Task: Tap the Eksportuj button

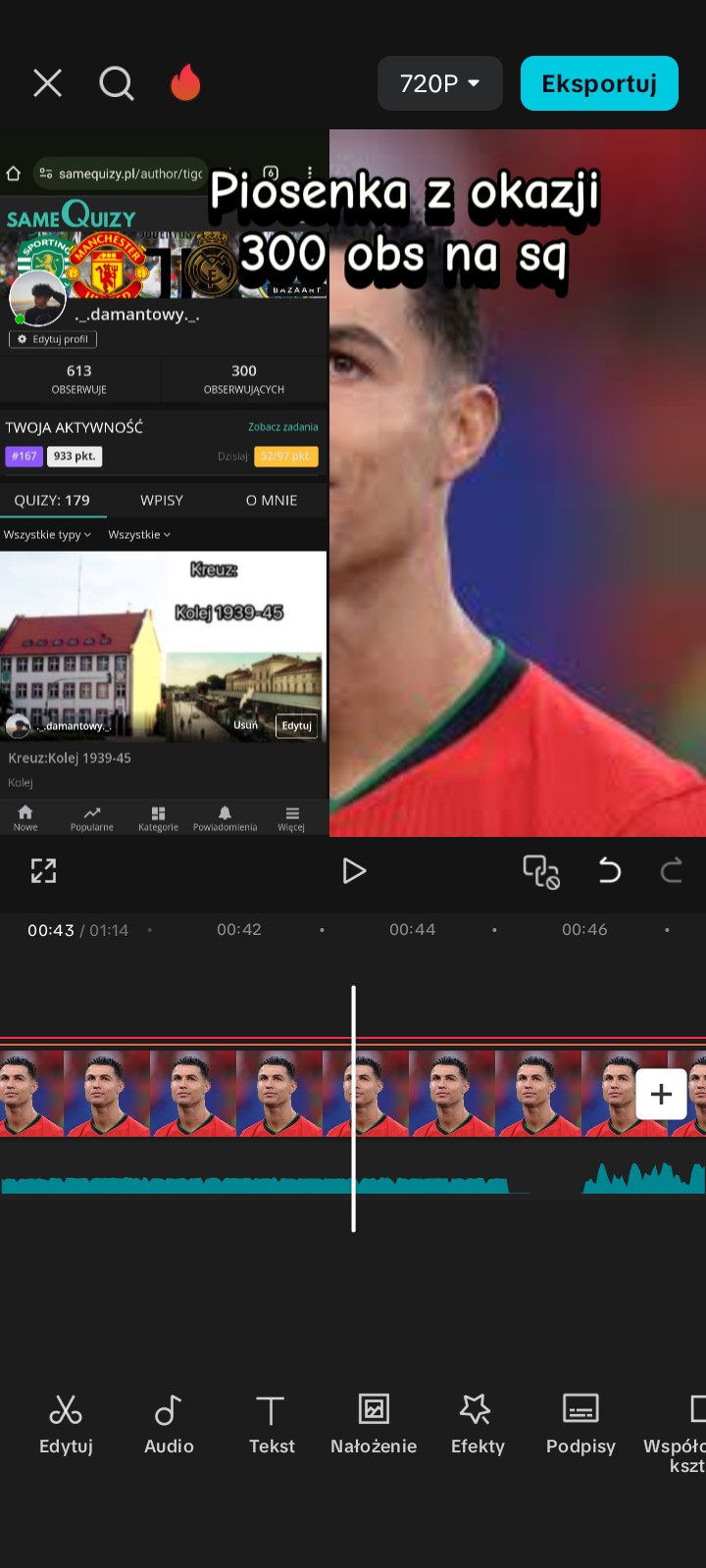Action: click(599, 83)
